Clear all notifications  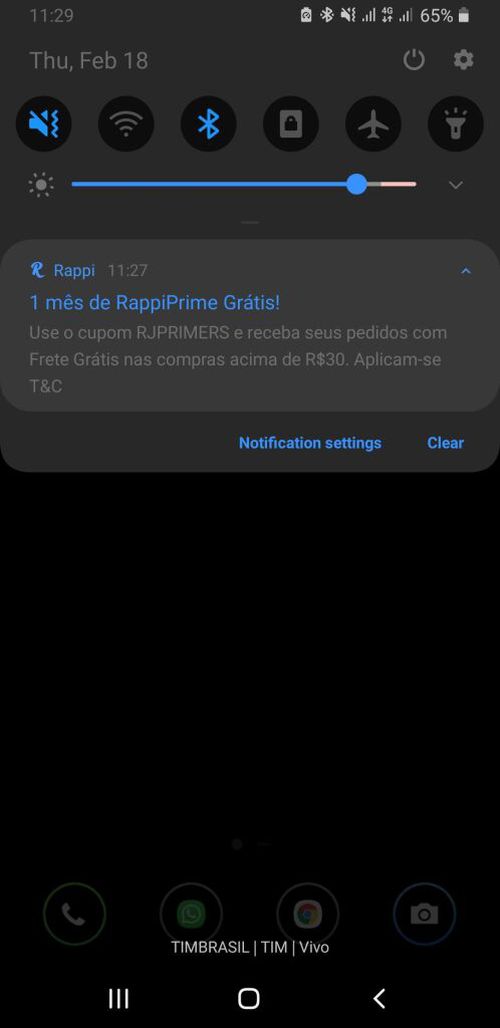(446, 443)
